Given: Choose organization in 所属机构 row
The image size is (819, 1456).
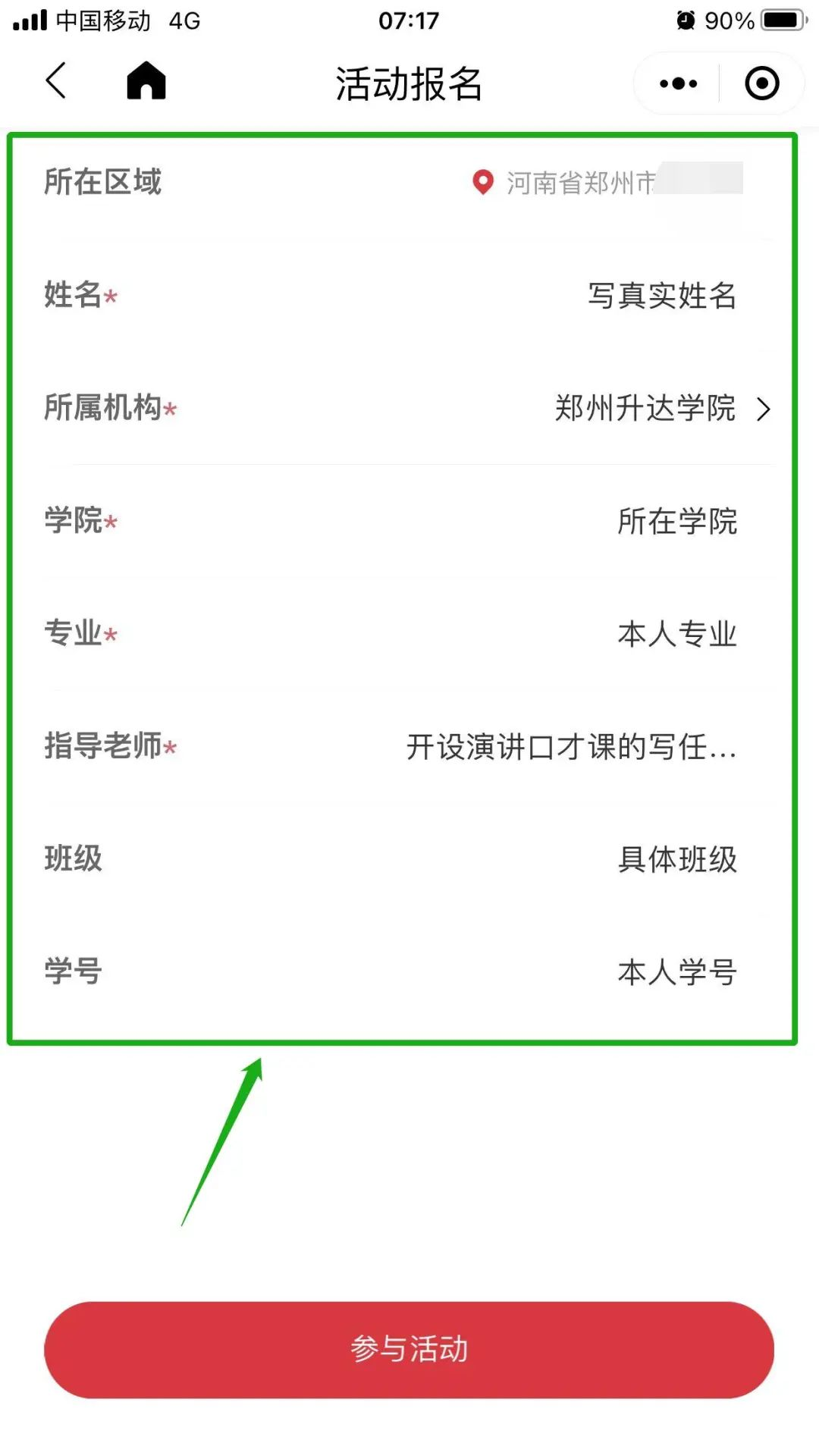Looking at the screenshot, I should coord(660,409).
